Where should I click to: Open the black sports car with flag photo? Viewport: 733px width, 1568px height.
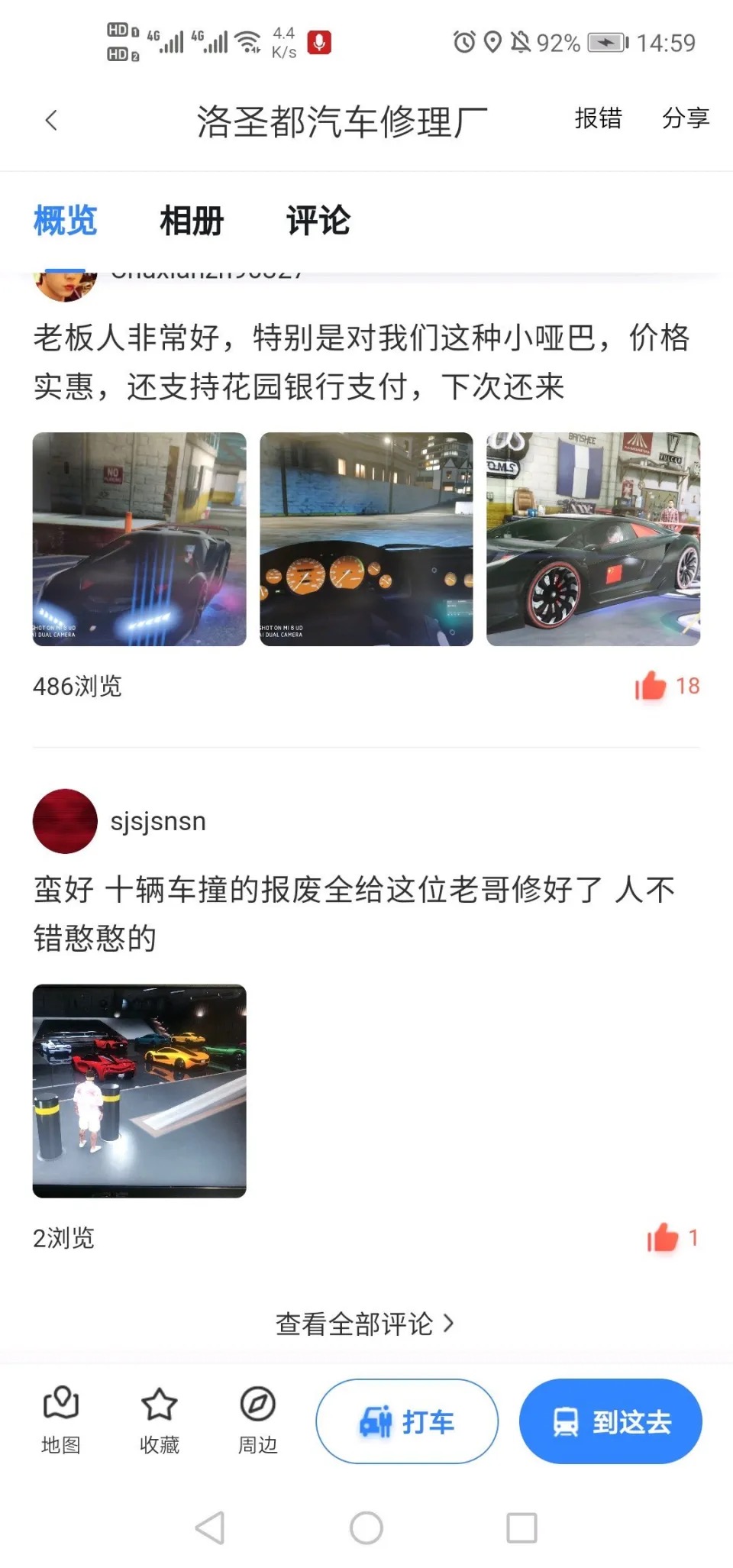click(x=593, y=539)
